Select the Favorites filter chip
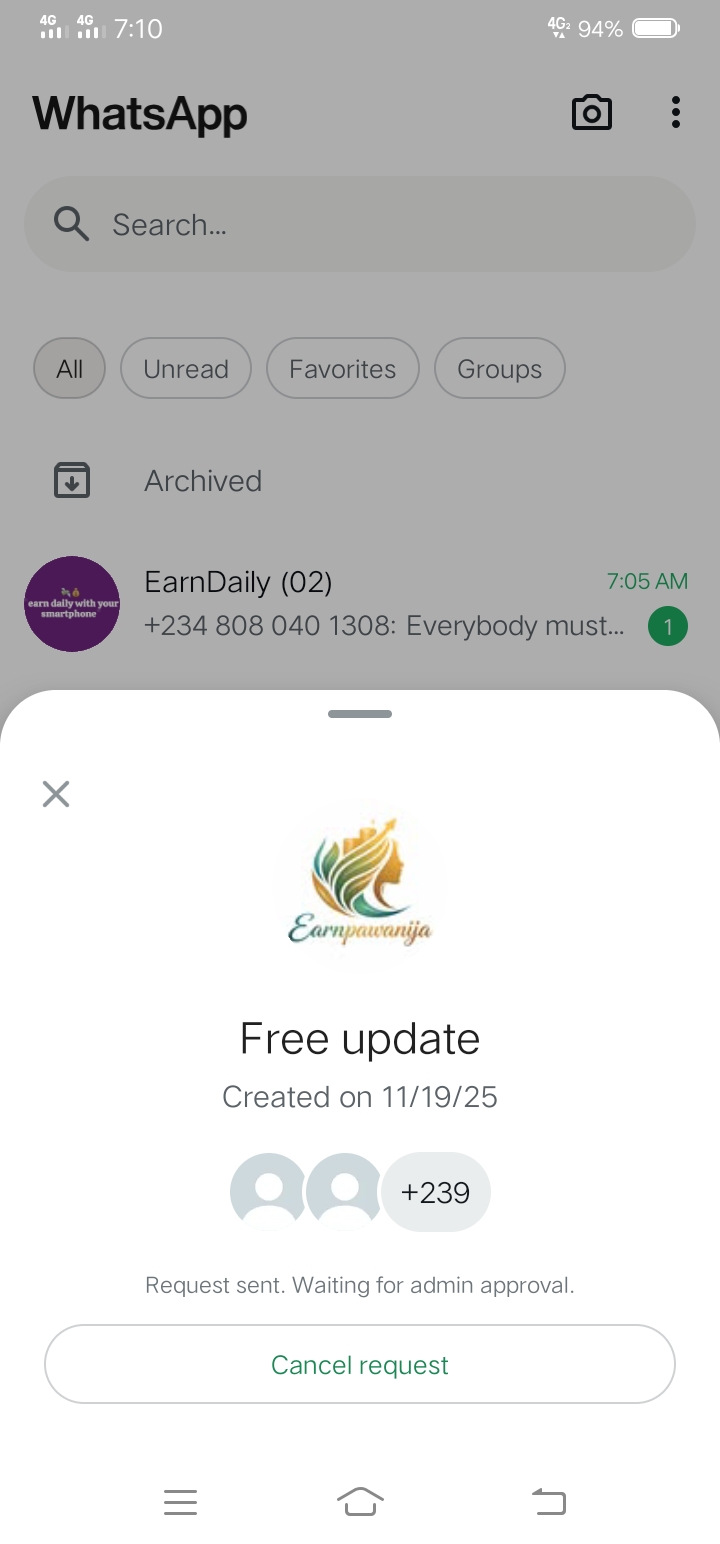This screenshot has height=1544, width=720. coord(342,369)
